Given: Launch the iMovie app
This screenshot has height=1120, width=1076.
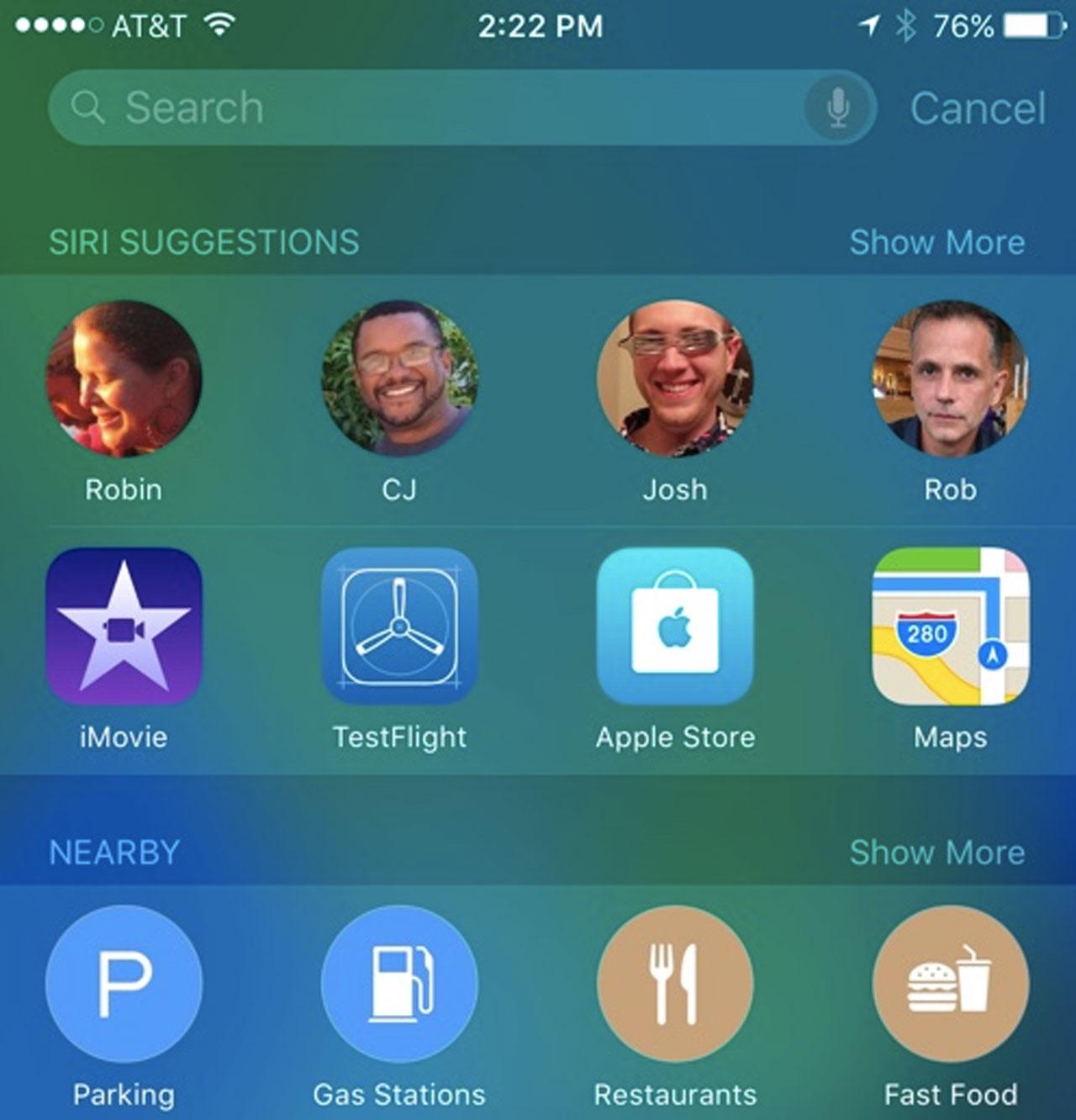Looking at the screenshot, I should 124,626.
